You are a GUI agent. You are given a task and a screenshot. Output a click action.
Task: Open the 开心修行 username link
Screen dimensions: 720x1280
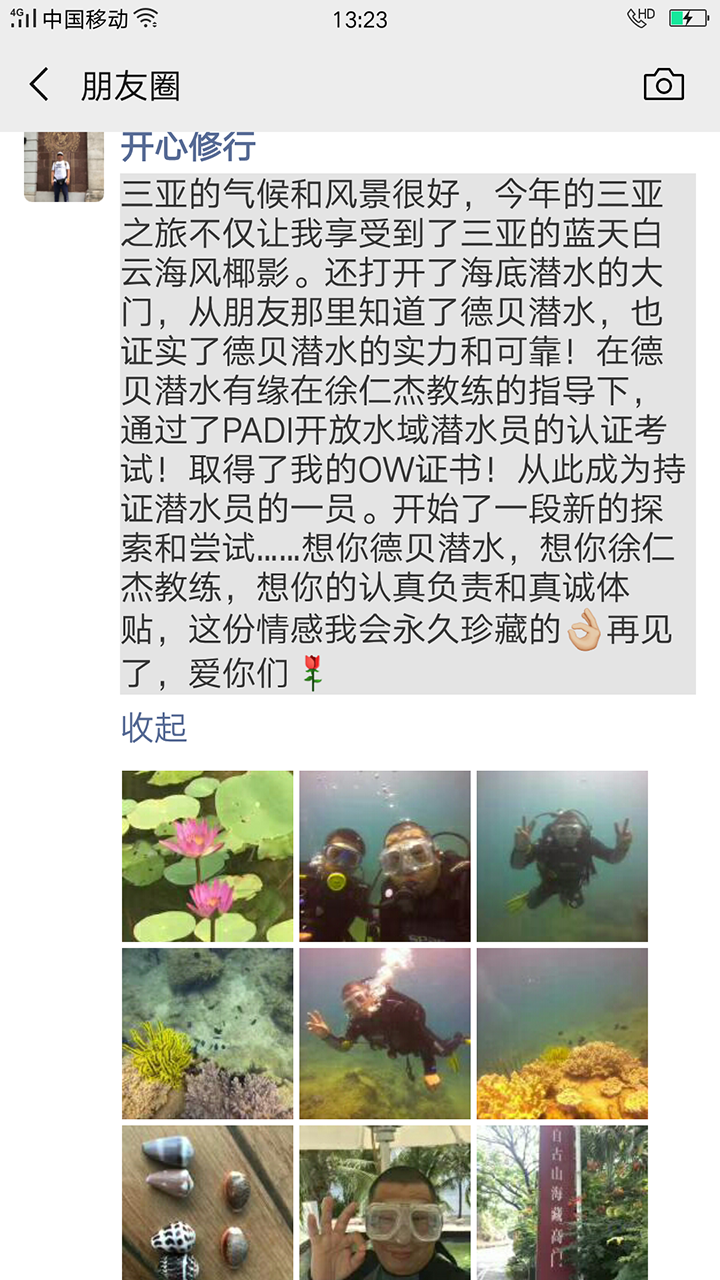coord(188,146)
